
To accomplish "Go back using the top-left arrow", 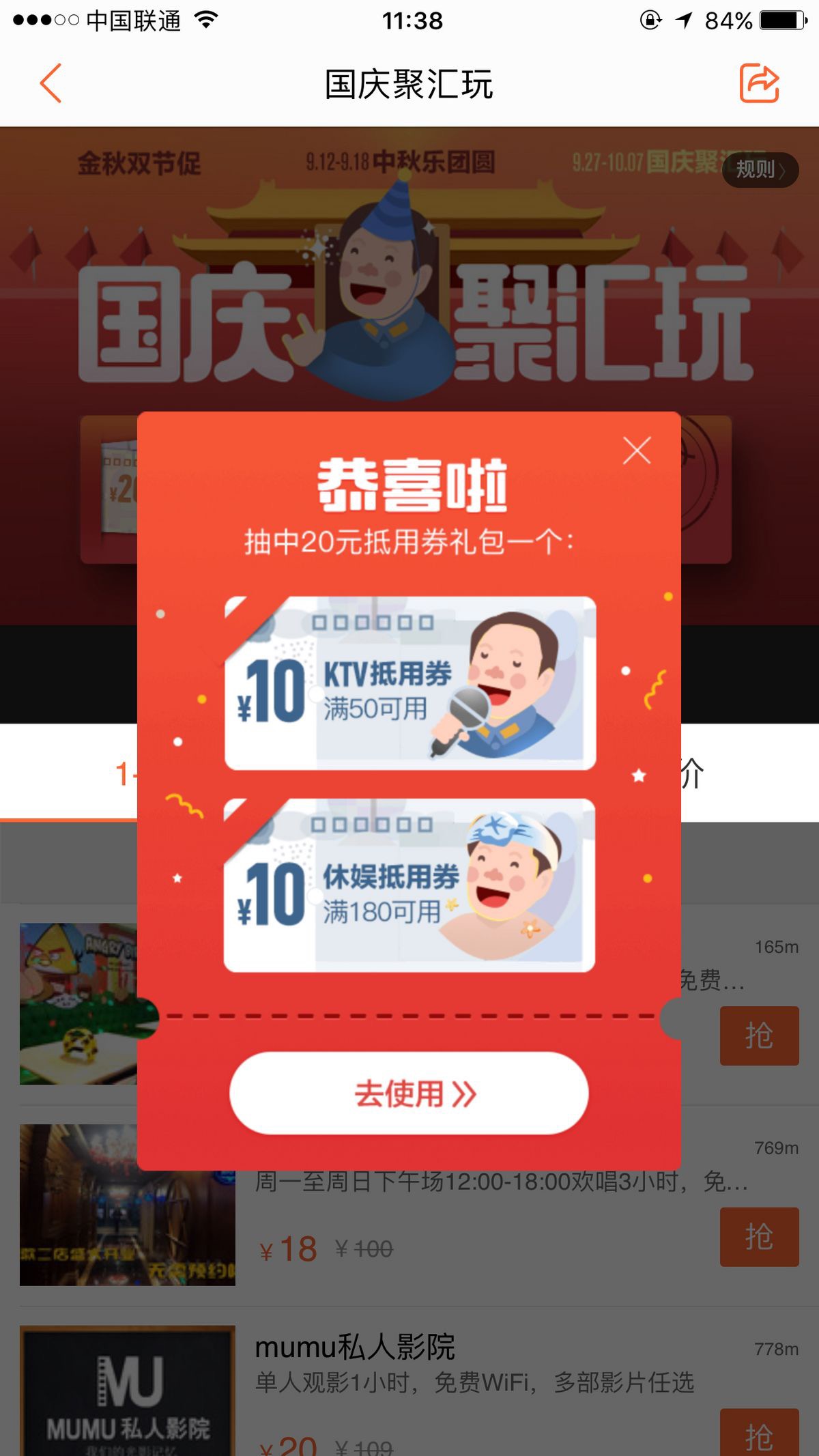I will (51, 83).
